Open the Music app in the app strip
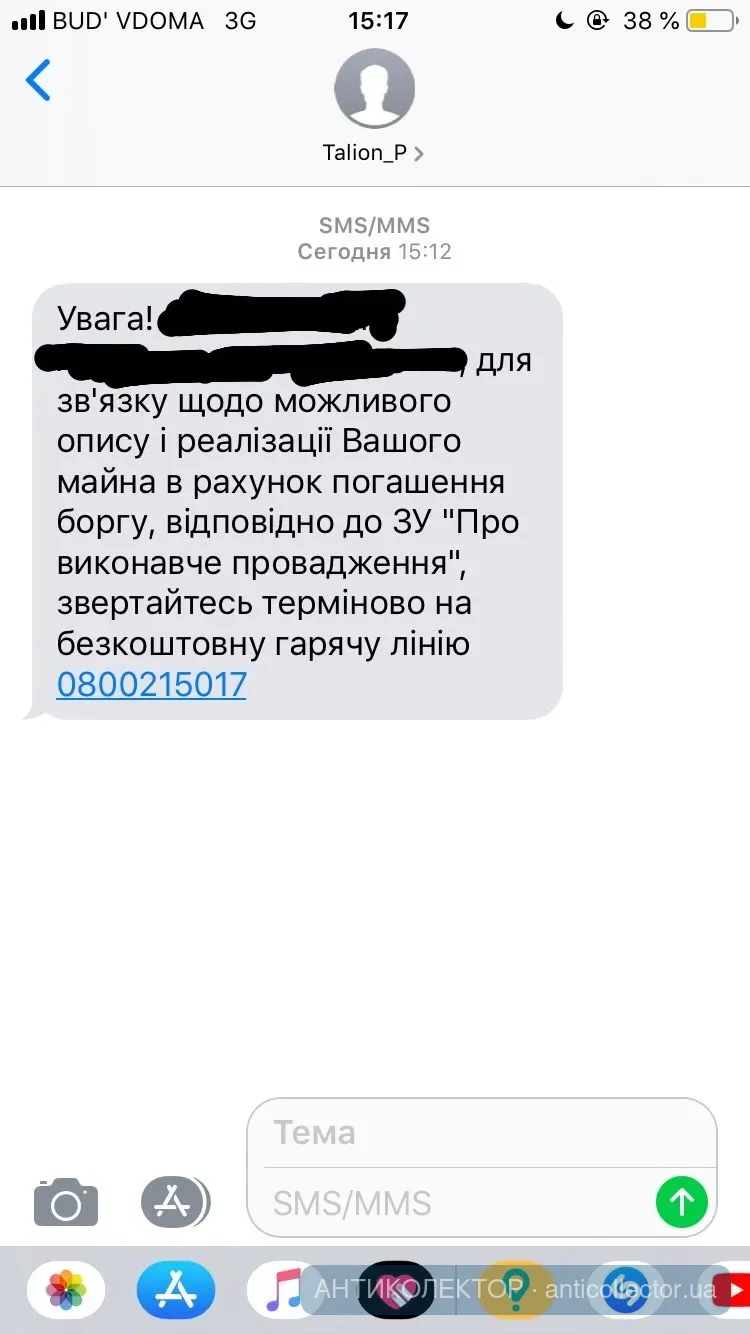This screenshot has width=750, height=1334. click(x=281, y=1290)
